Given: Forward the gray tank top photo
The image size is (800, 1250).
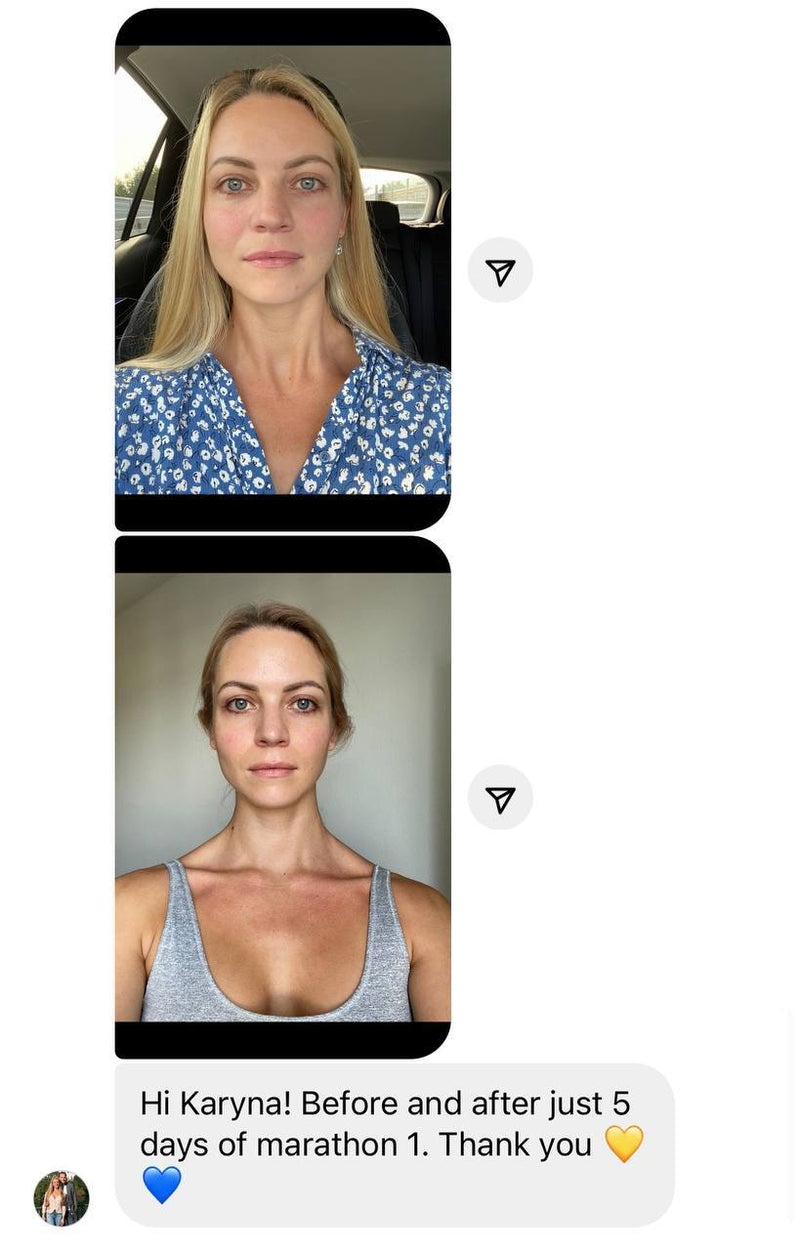Looking at the screenshot, I should (x=500, y=798).
